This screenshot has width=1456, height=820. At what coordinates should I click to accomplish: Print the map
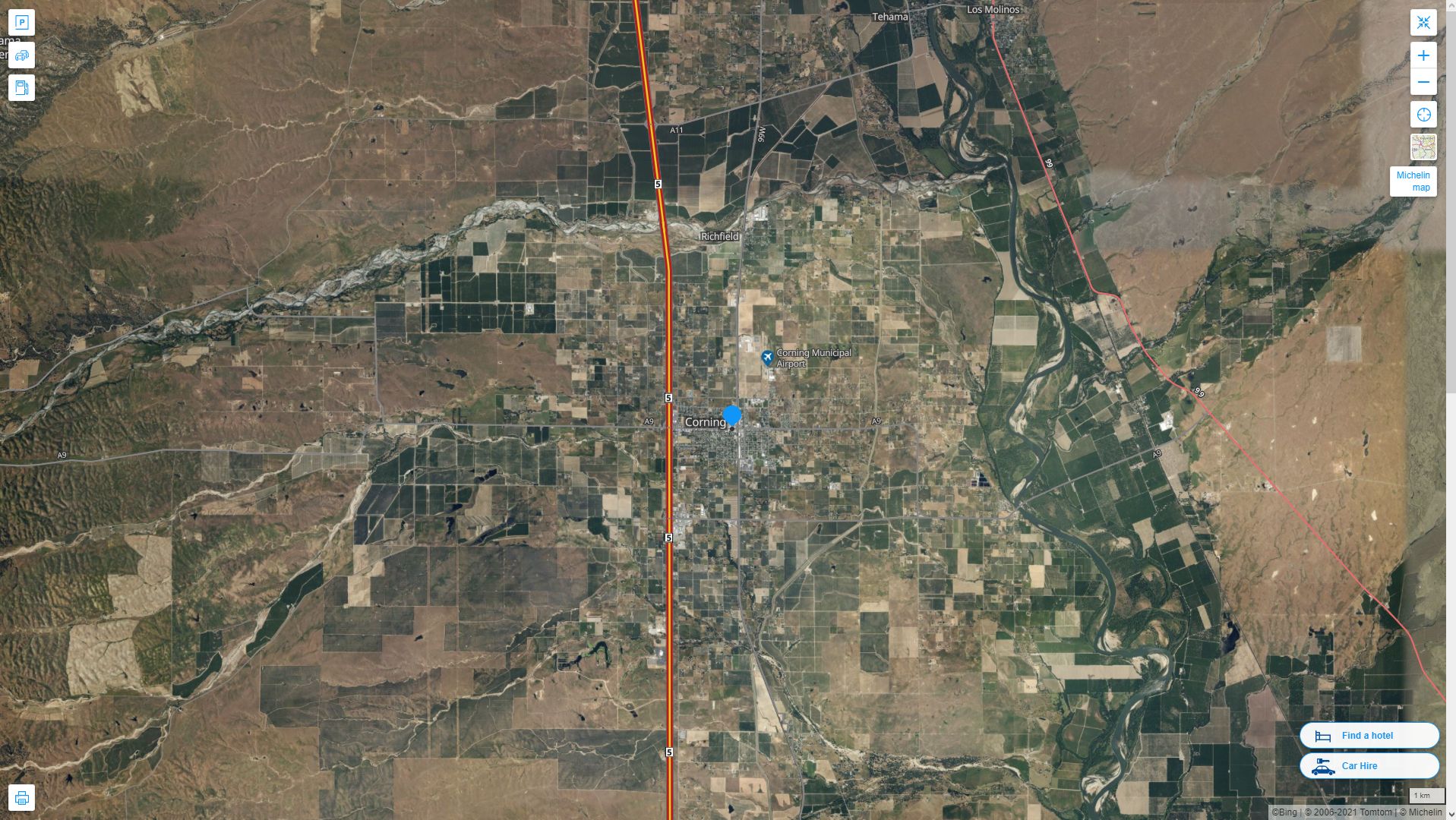pyautogui.click(x=21, y=798)
